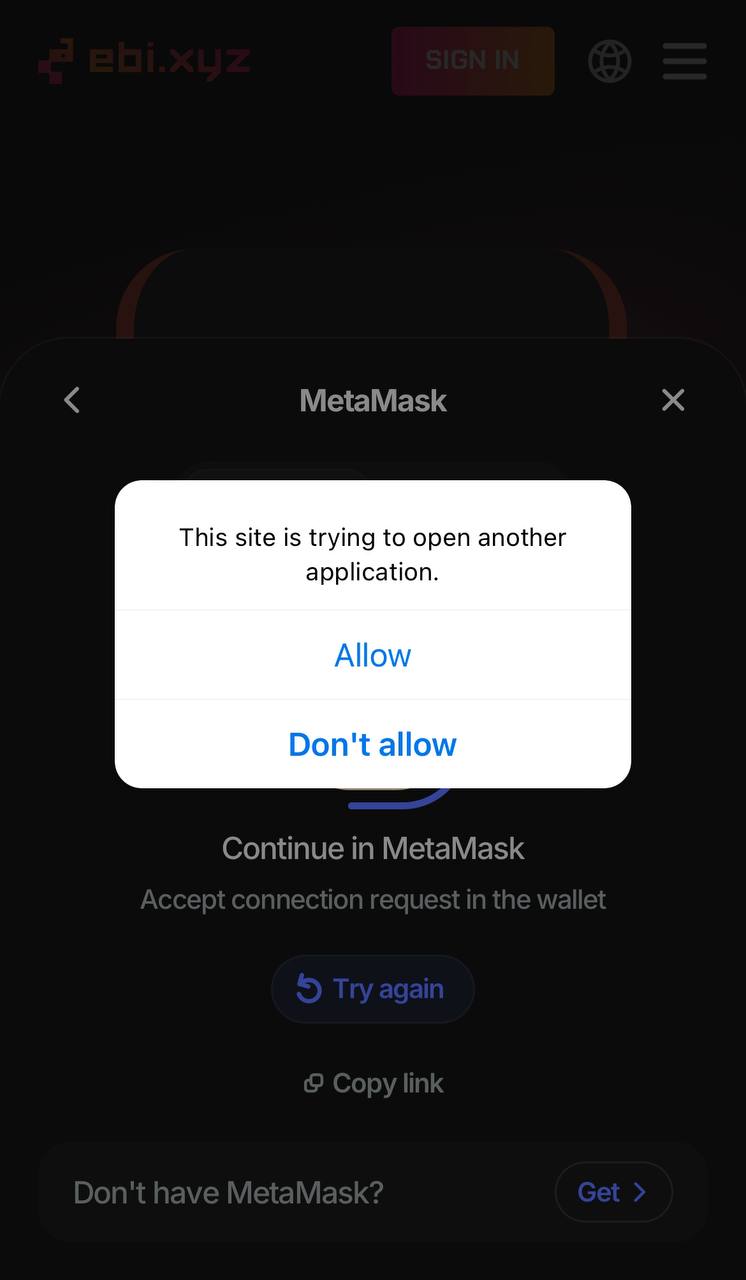This screenshot has height=1280, width=746.
Task: Get MetaMask wallet
Action: pyautogui.click(x=613, y=1192)
